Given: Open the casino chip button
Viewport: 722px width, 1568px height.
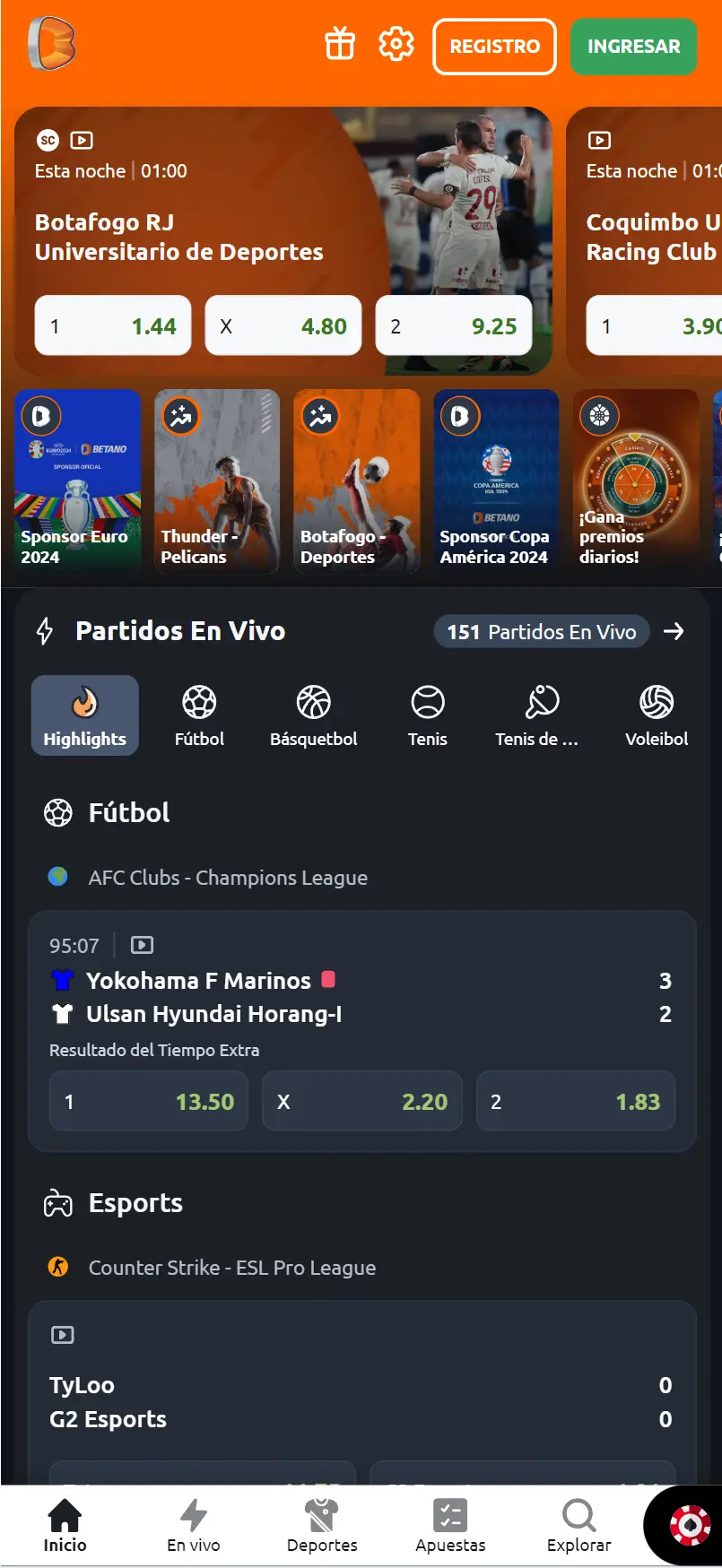Looking at the screenshot, I should pyautogui.click(x=690, y=1526).
